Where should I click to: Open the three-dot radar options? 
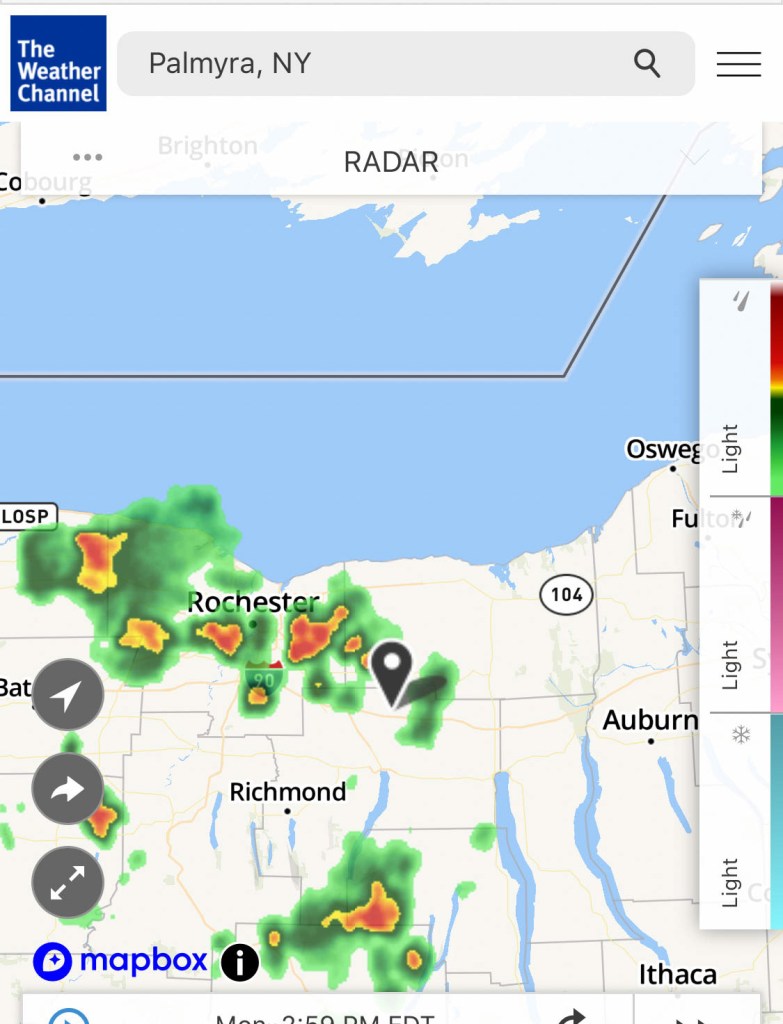(x=88, y=158)
